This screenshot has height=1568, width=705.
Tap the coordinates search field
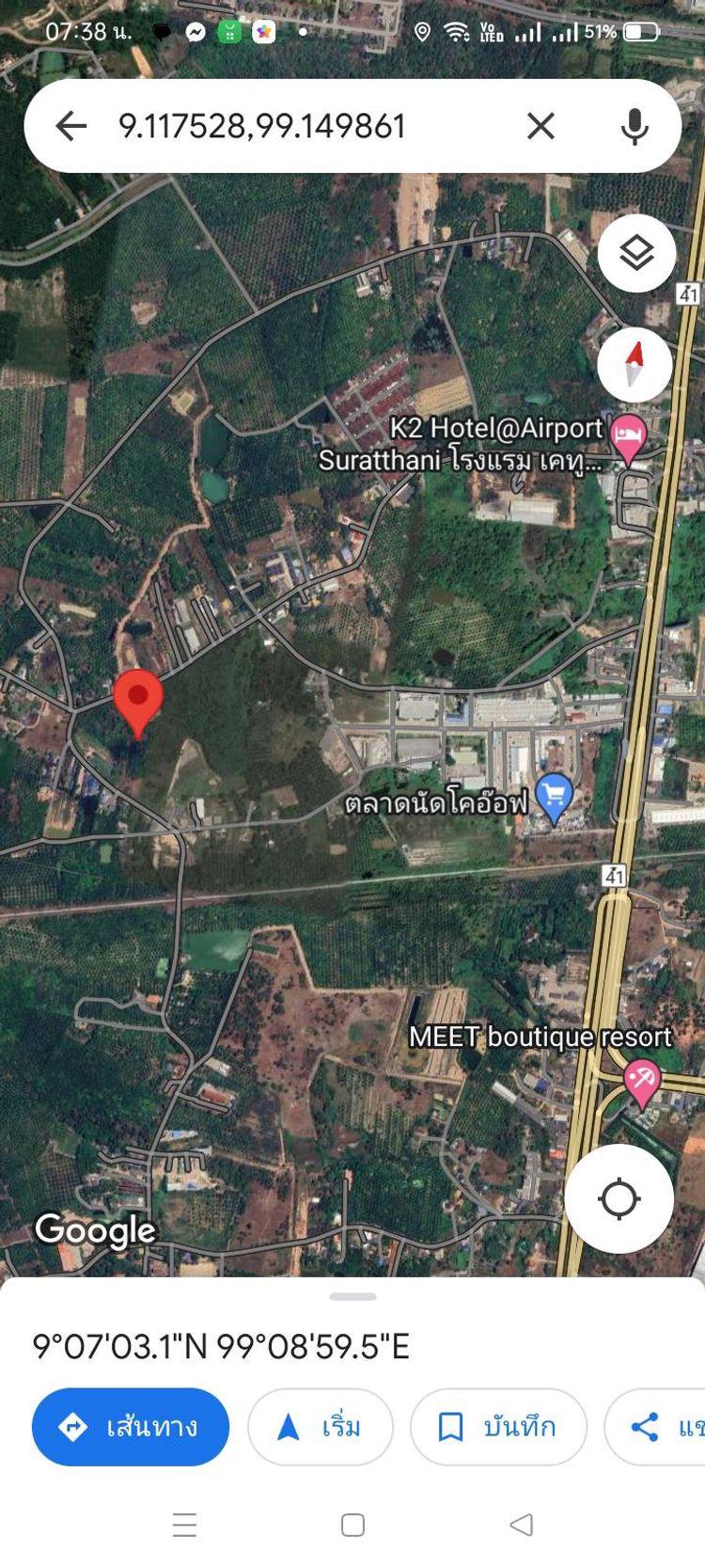[x=282, y=126]
